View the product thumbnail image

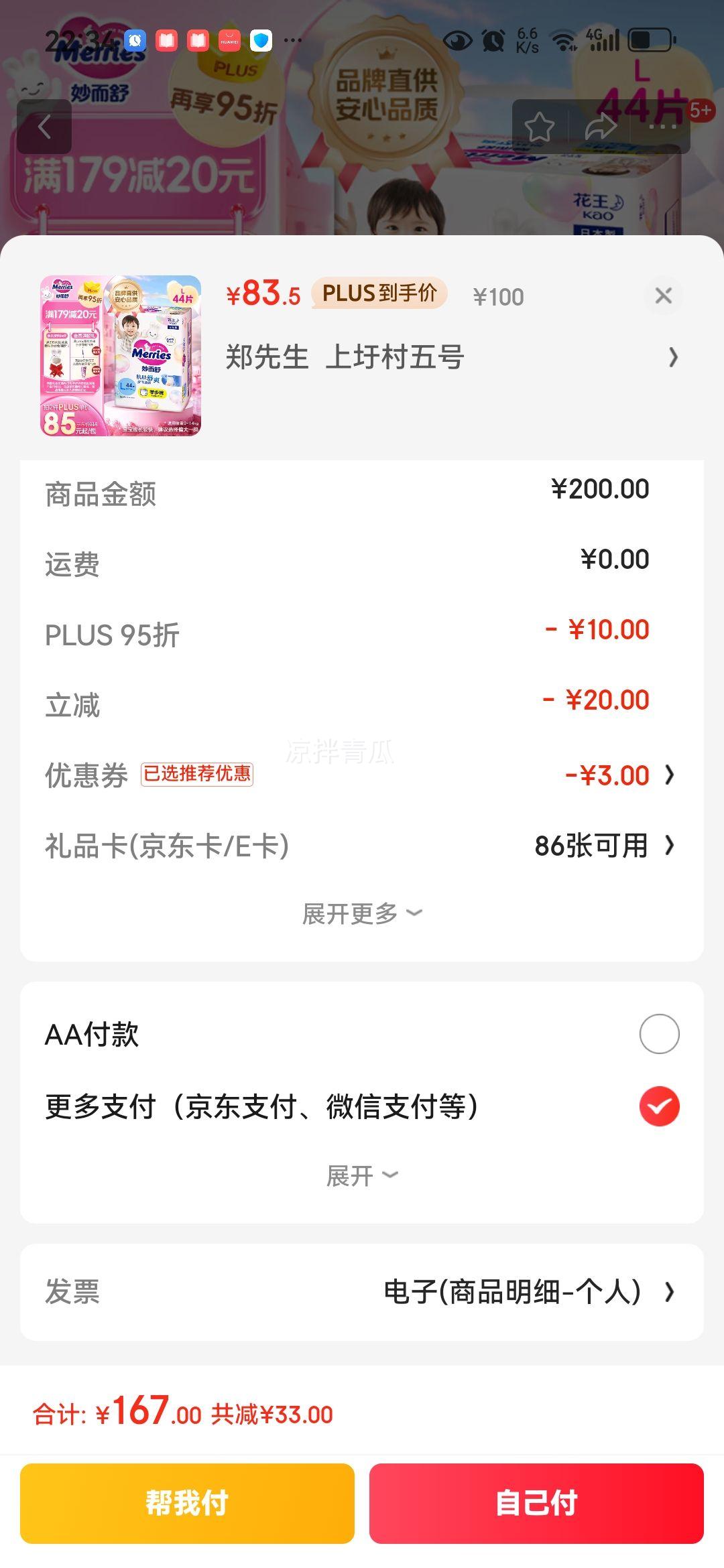click(x=121, y=356)
